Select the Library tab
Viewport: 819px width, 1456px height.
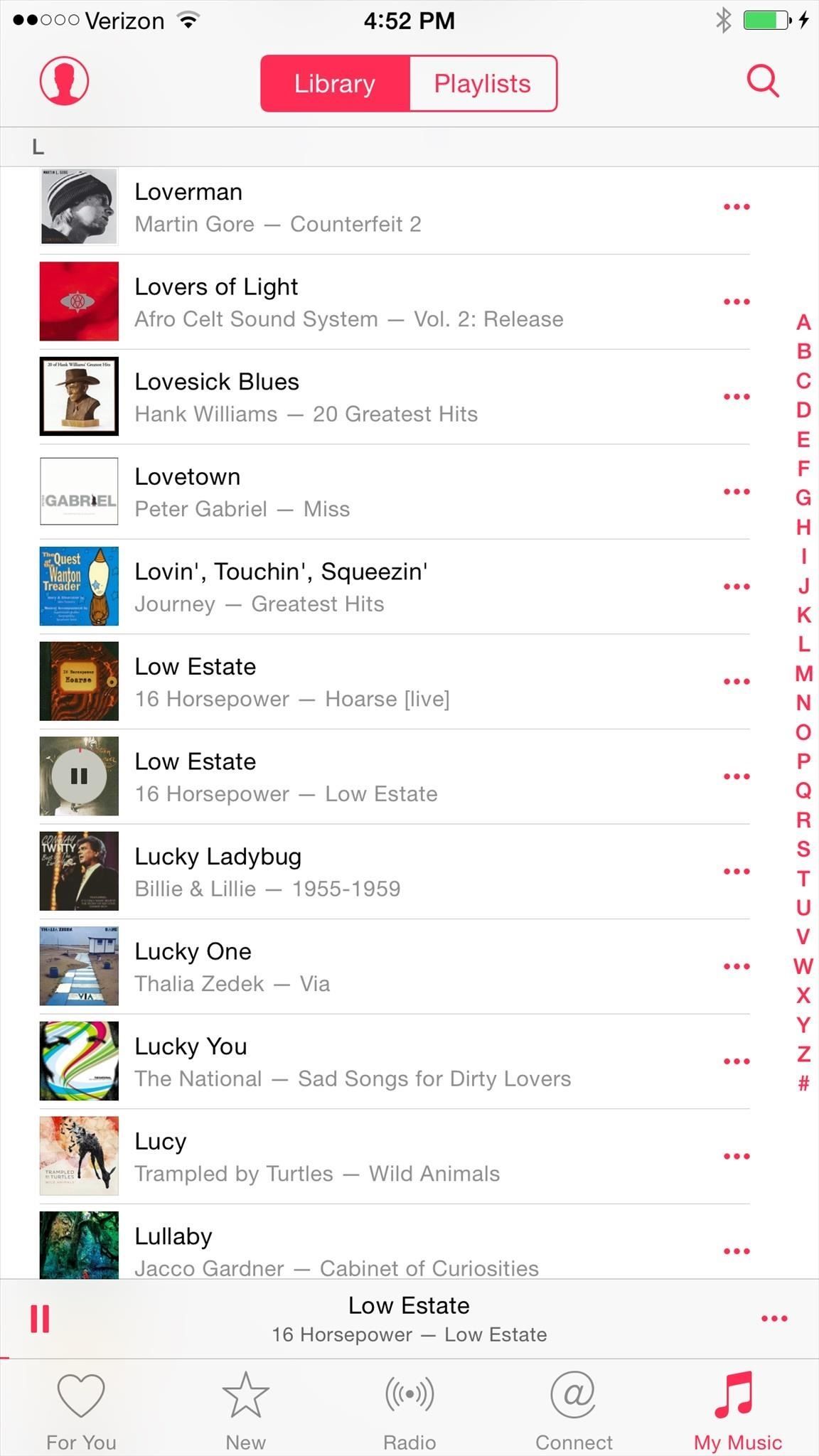click(x=334, y=82)
